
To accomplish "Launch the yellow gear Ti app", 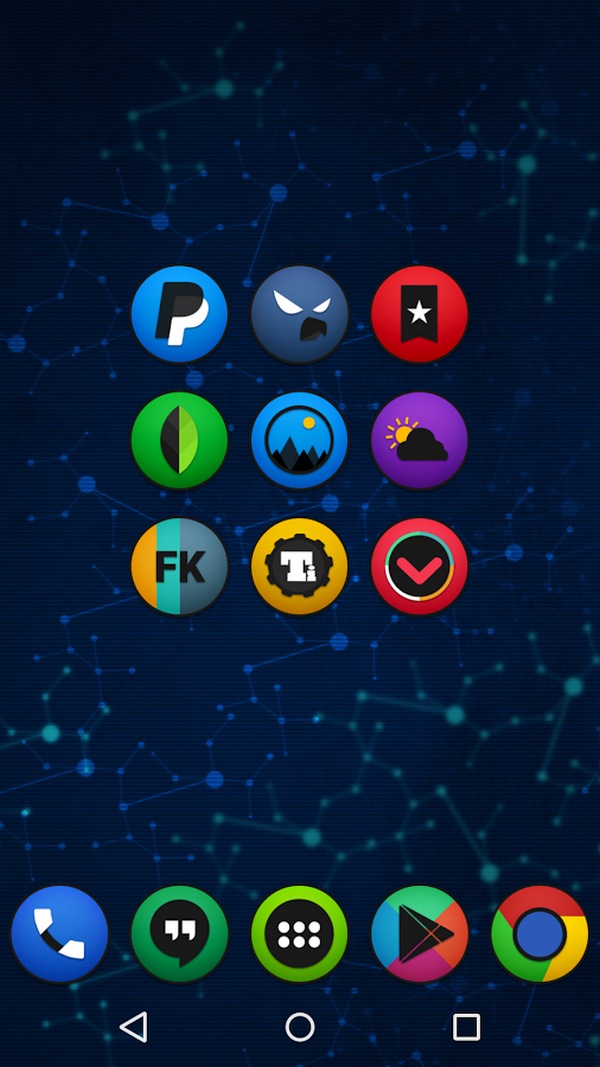I will pyautogui.click(x=299, y=566).
